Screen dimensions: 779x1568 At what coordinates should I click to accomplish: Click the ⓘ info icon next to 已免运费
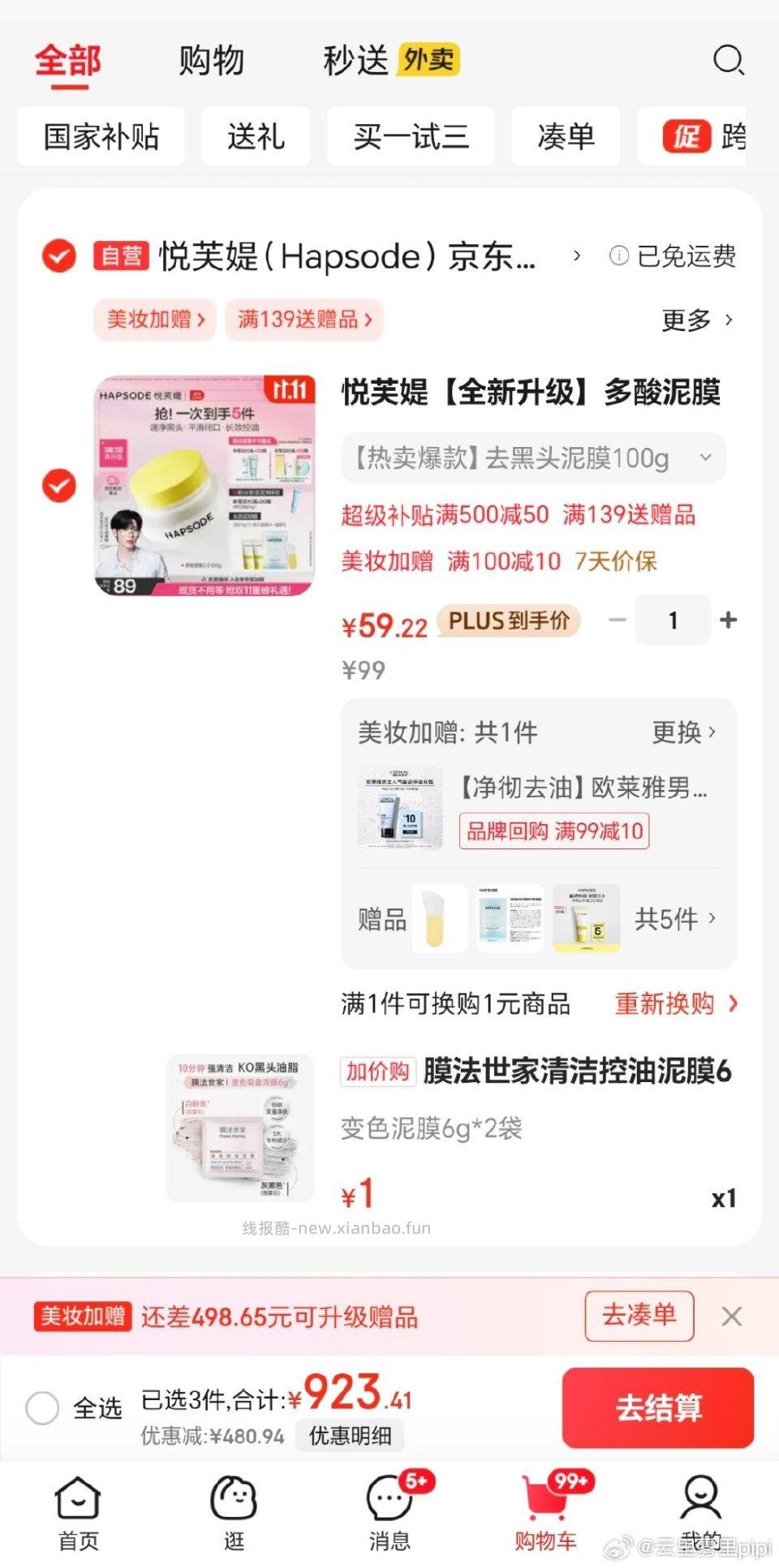pyautogui.click(x=620, y=256)
